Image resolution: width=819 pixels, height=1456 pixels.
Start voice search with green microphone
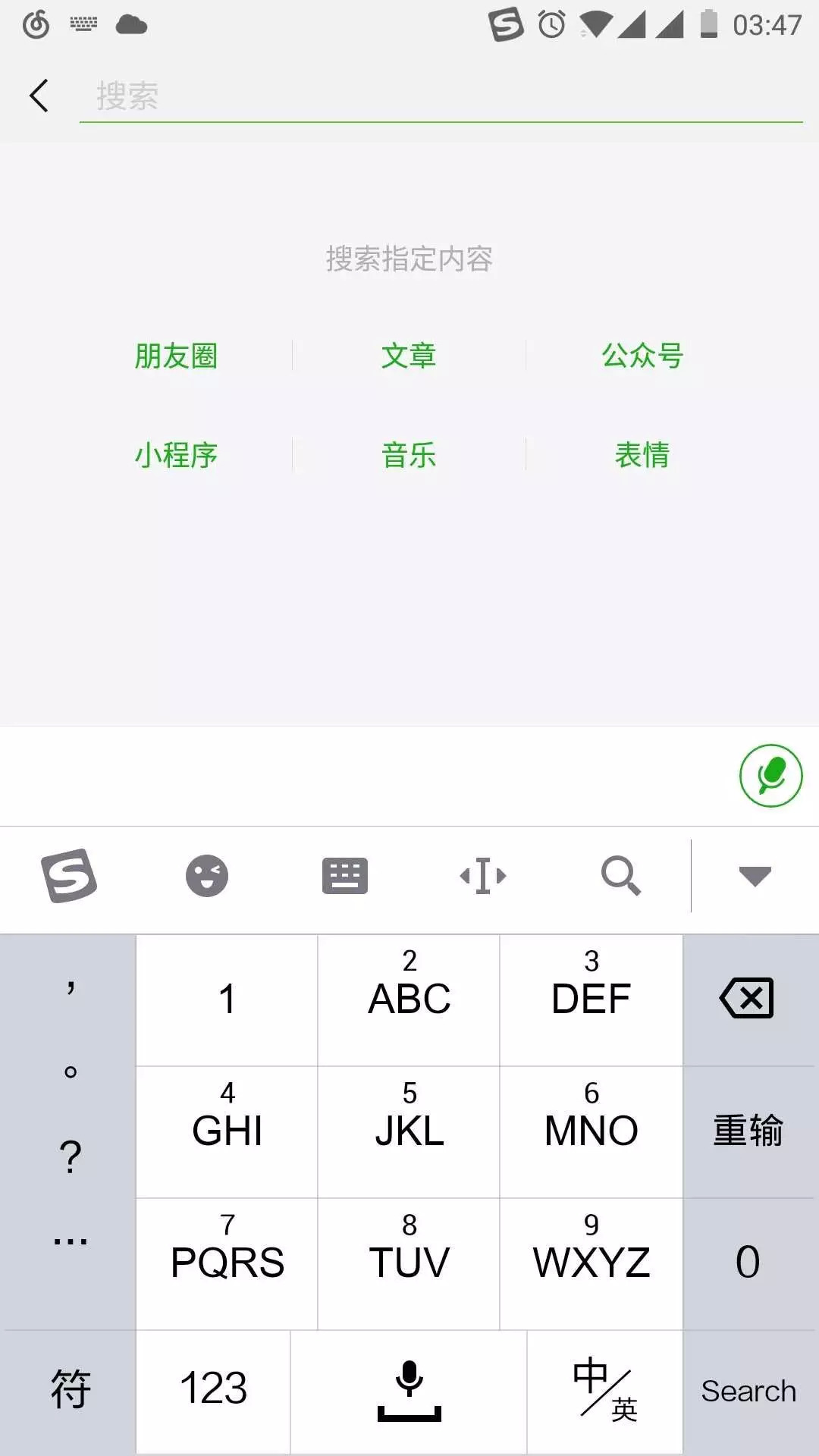[x=770, y=776]
